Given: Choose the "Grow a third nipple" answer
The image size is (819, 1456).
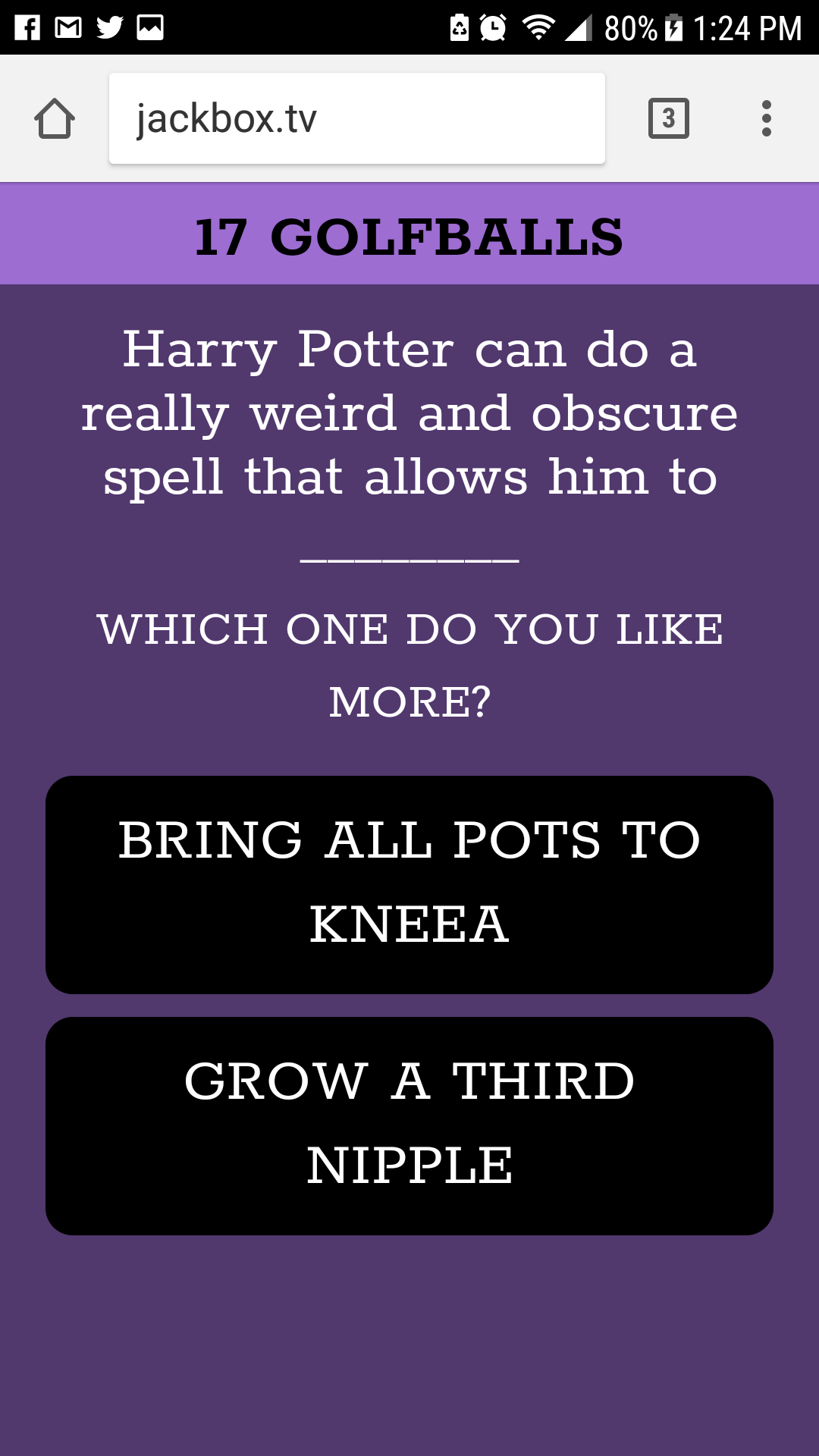Looking at the screenshot, I should pyautogui.click(x=409, y=1125).
